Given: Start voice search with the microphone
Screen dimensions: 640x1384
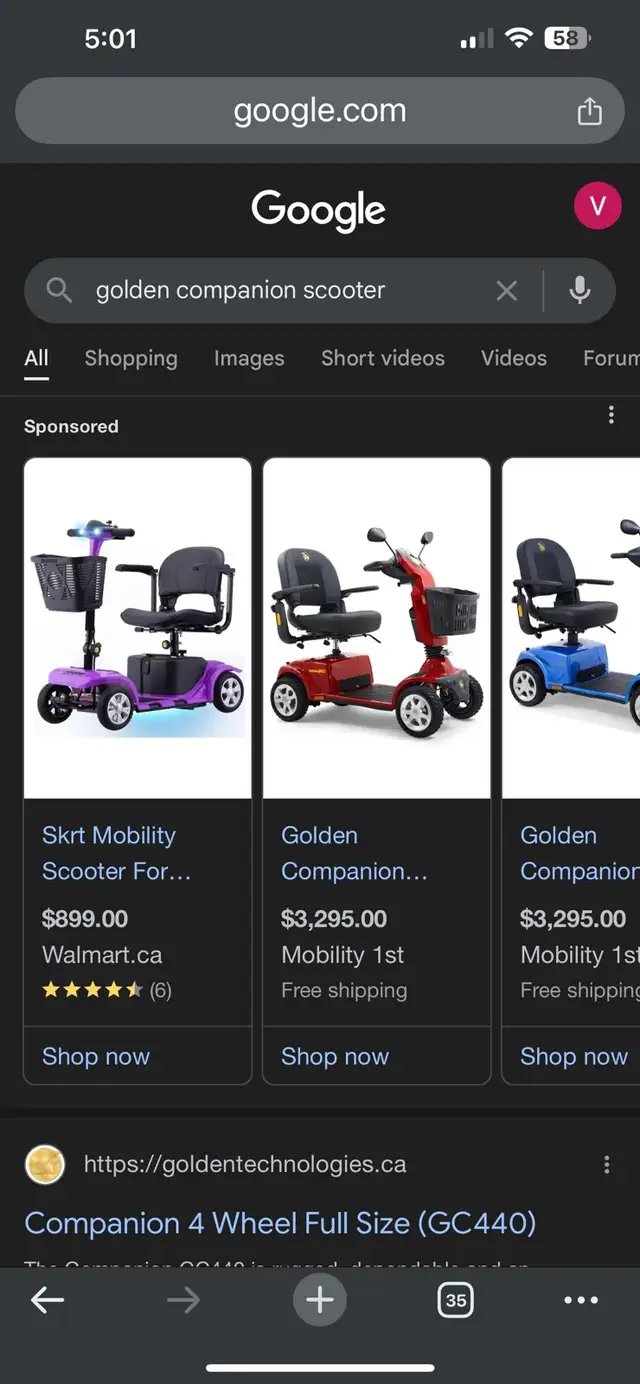Looking at the screenshot, I should point(579,291).
